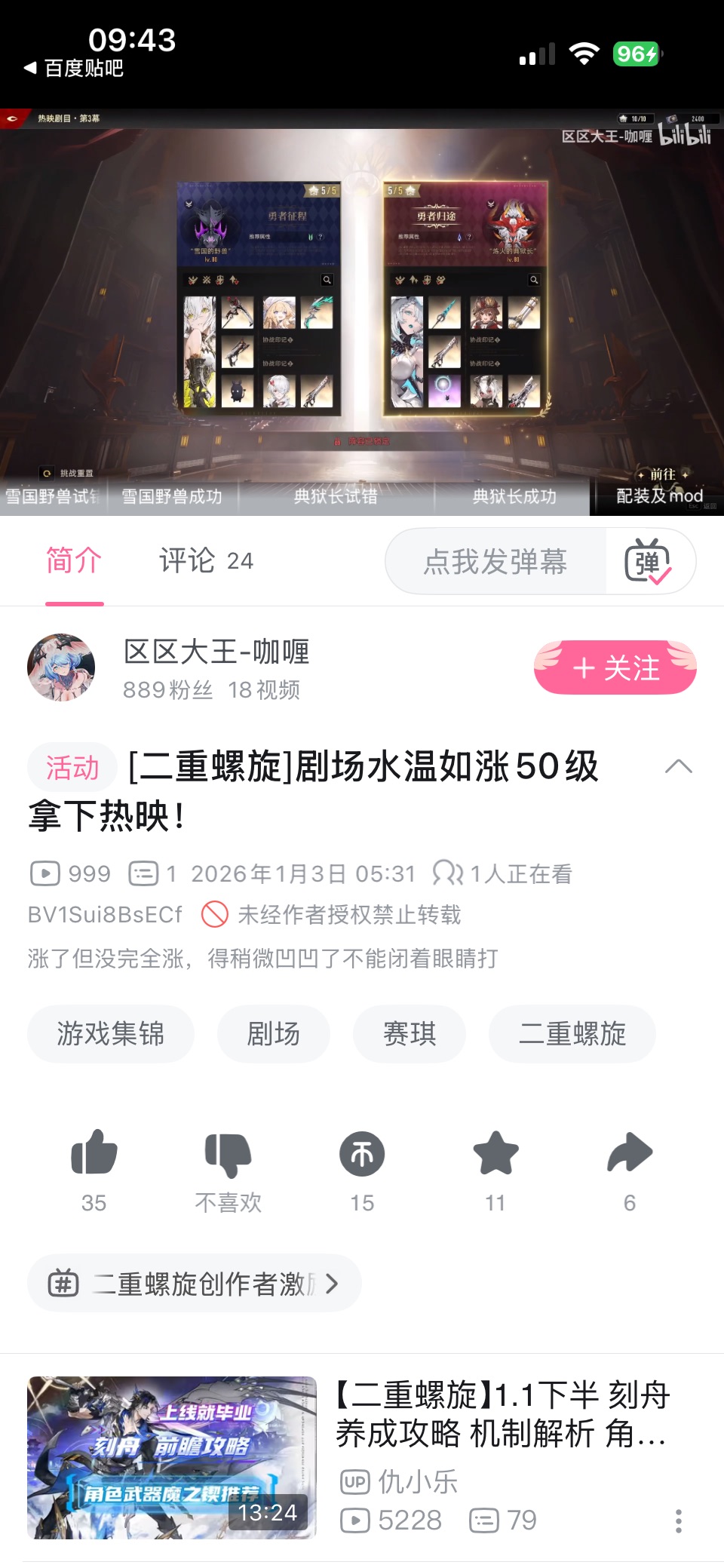Select the 简介 tab
The image size is (724, 1568).
[74, 561]
